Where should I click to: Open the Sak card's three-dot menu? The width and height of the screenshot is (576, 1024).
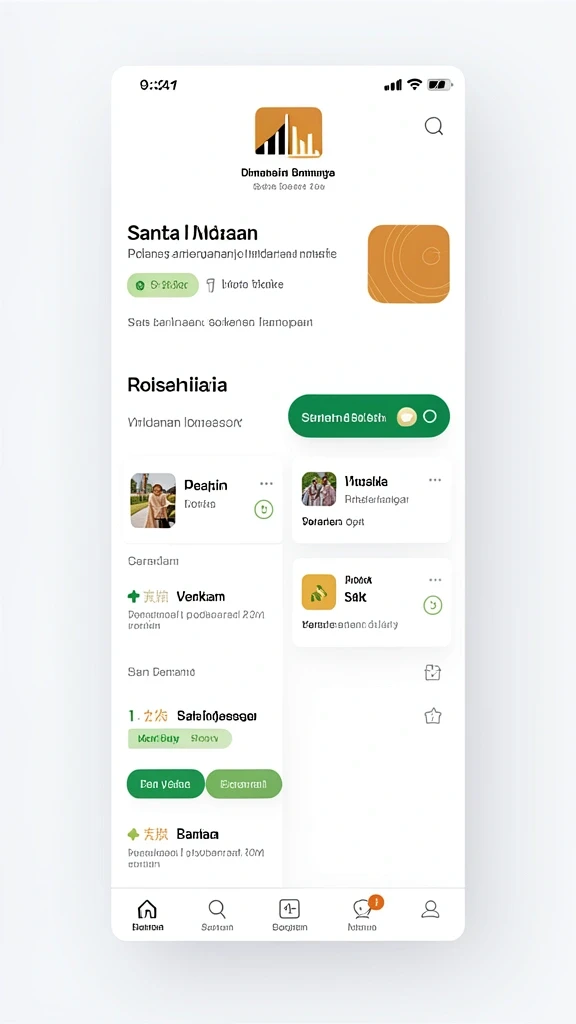[435, 580]
